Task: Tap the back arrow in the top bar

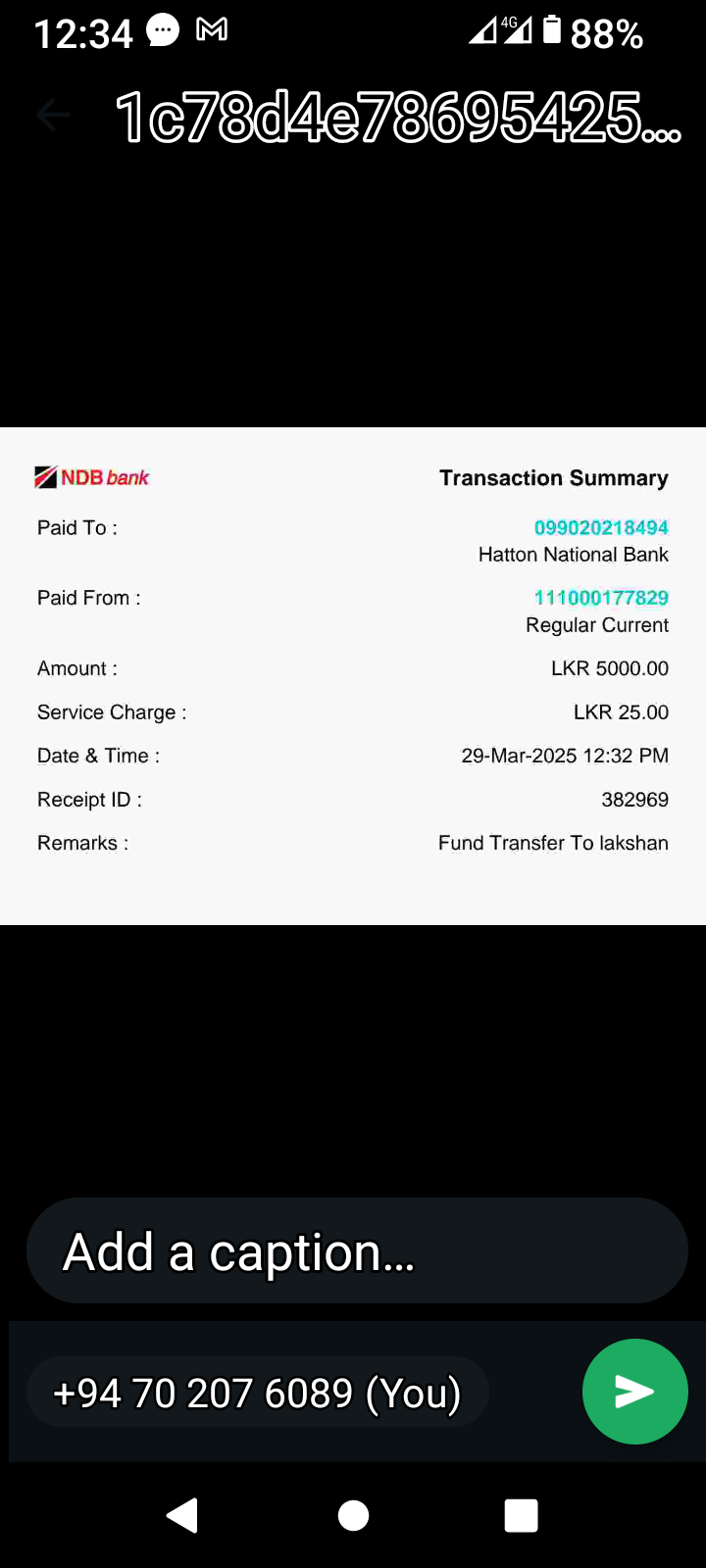Action: 53,116
